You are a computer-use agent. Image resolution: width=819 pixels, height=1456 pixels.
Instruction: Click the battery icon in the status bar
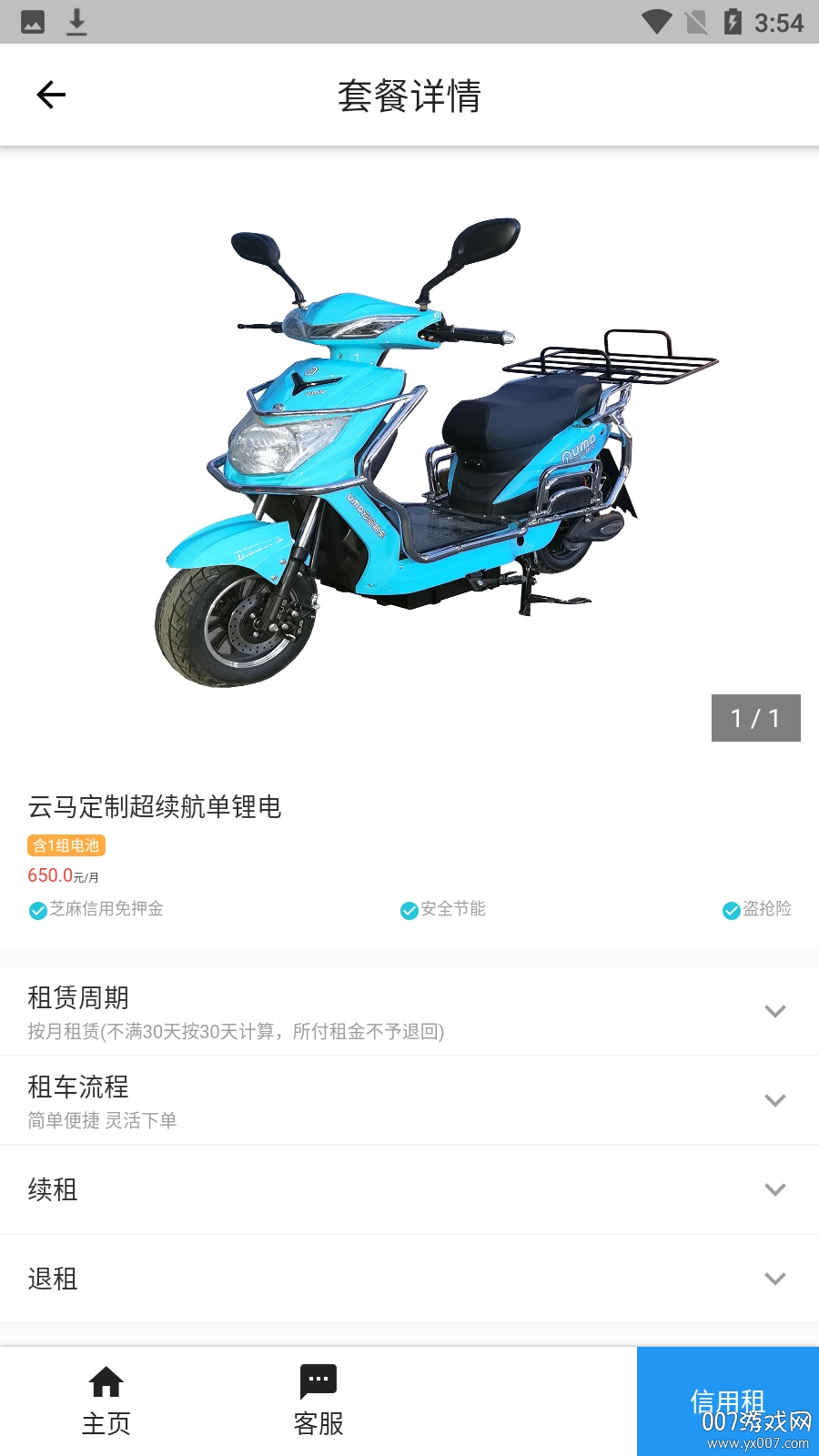point(734,22)
